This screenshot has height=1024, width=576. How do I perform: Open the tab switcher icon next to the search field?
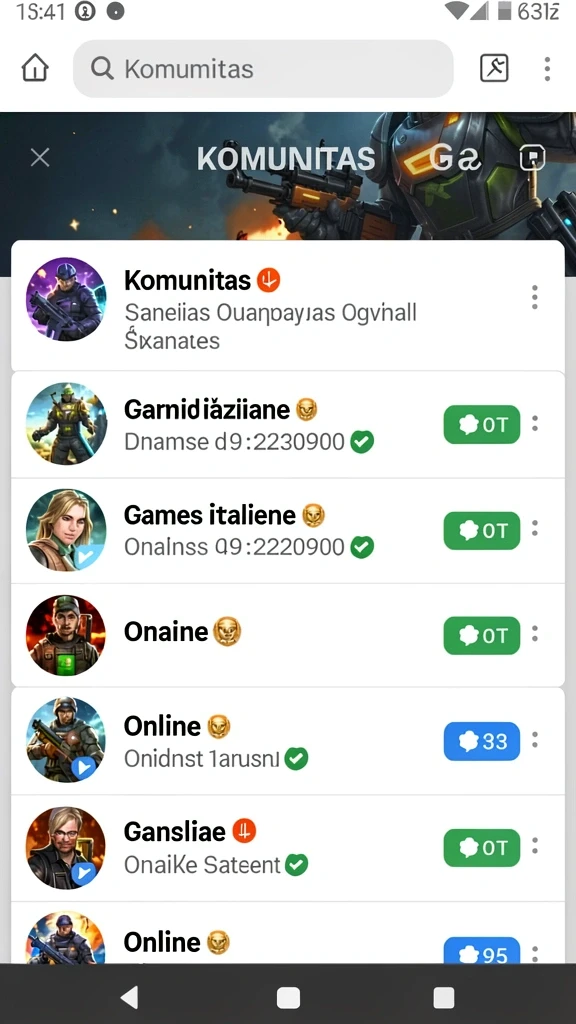click(494, 68)
